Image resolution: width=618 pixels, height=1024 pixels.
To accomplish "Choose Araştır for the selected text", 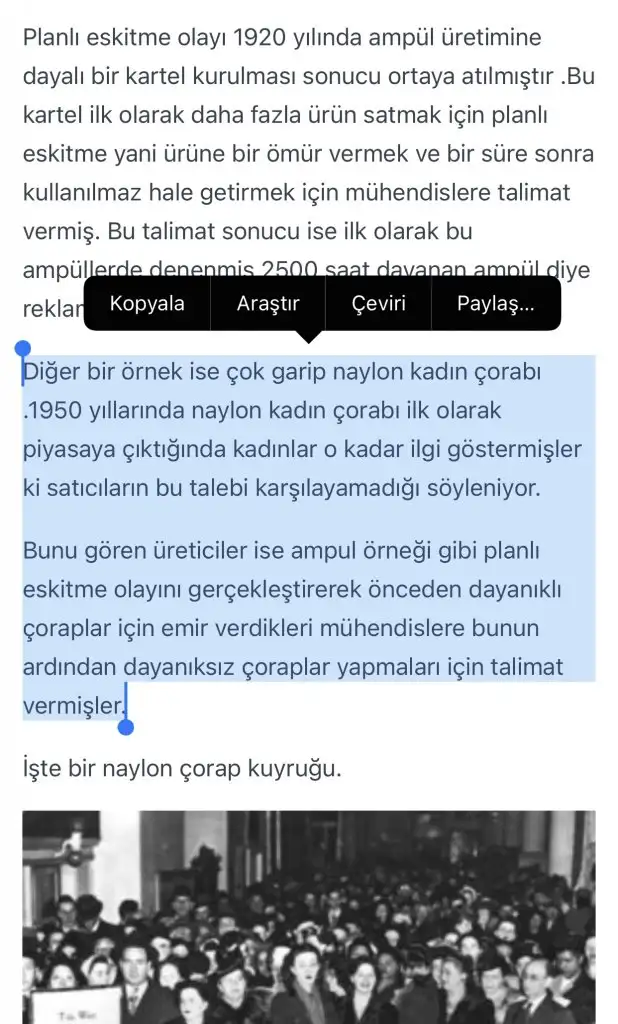I will click(268, 304).
